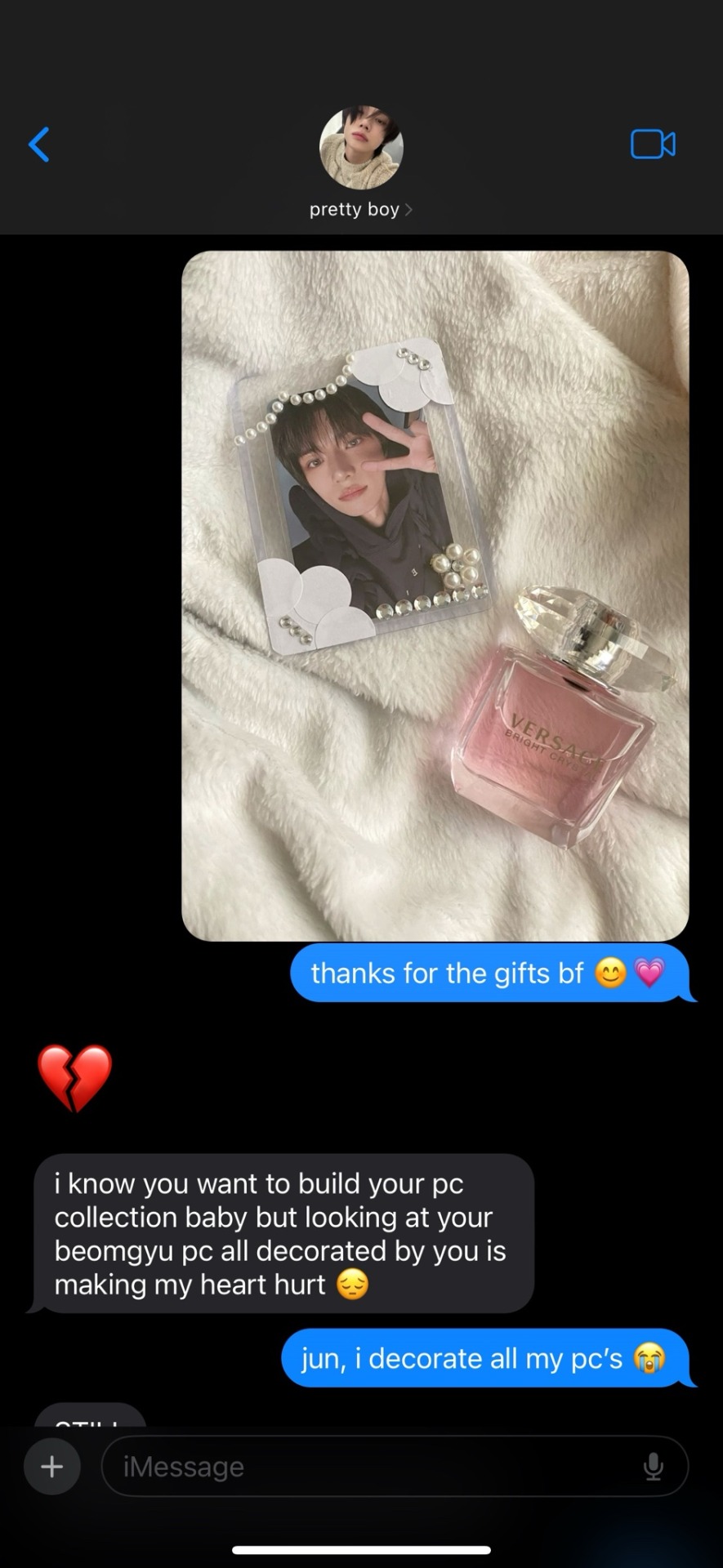Screen dimensions: 723x1568
Task: Record an audio message with the microphone
Action: tap(653, 1467)
